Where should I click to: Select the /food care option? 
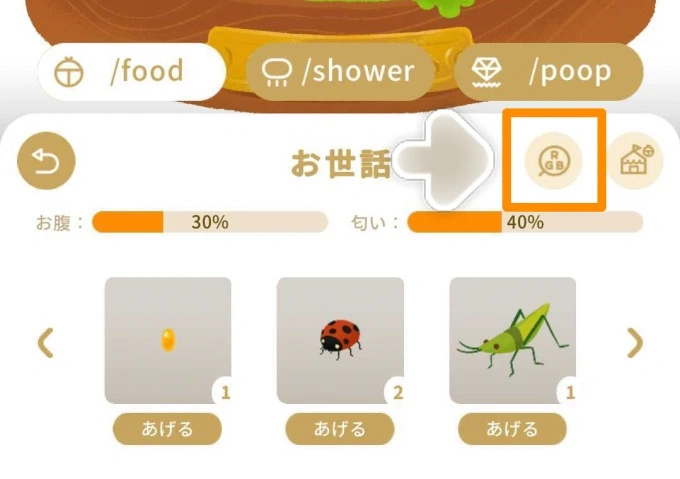coord(130,72)
